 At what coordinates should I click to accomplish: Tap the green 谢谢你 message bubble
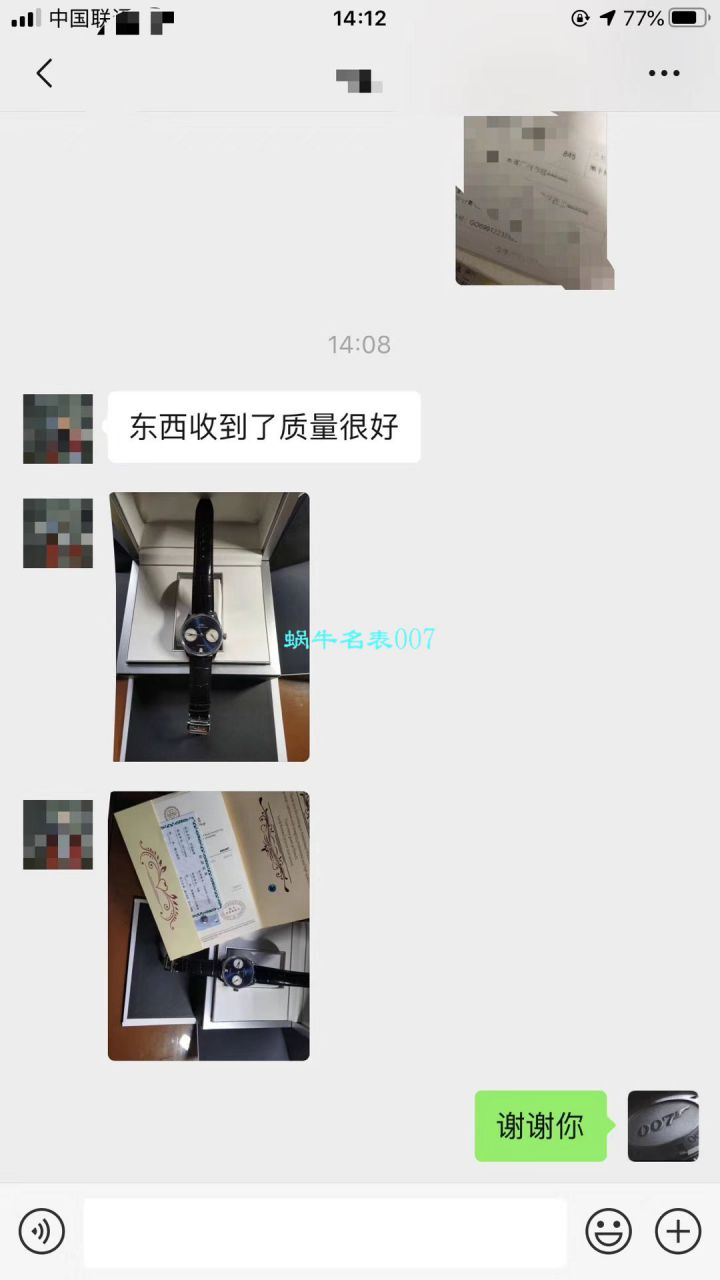pyautogui.click(x=540, y=1126)
